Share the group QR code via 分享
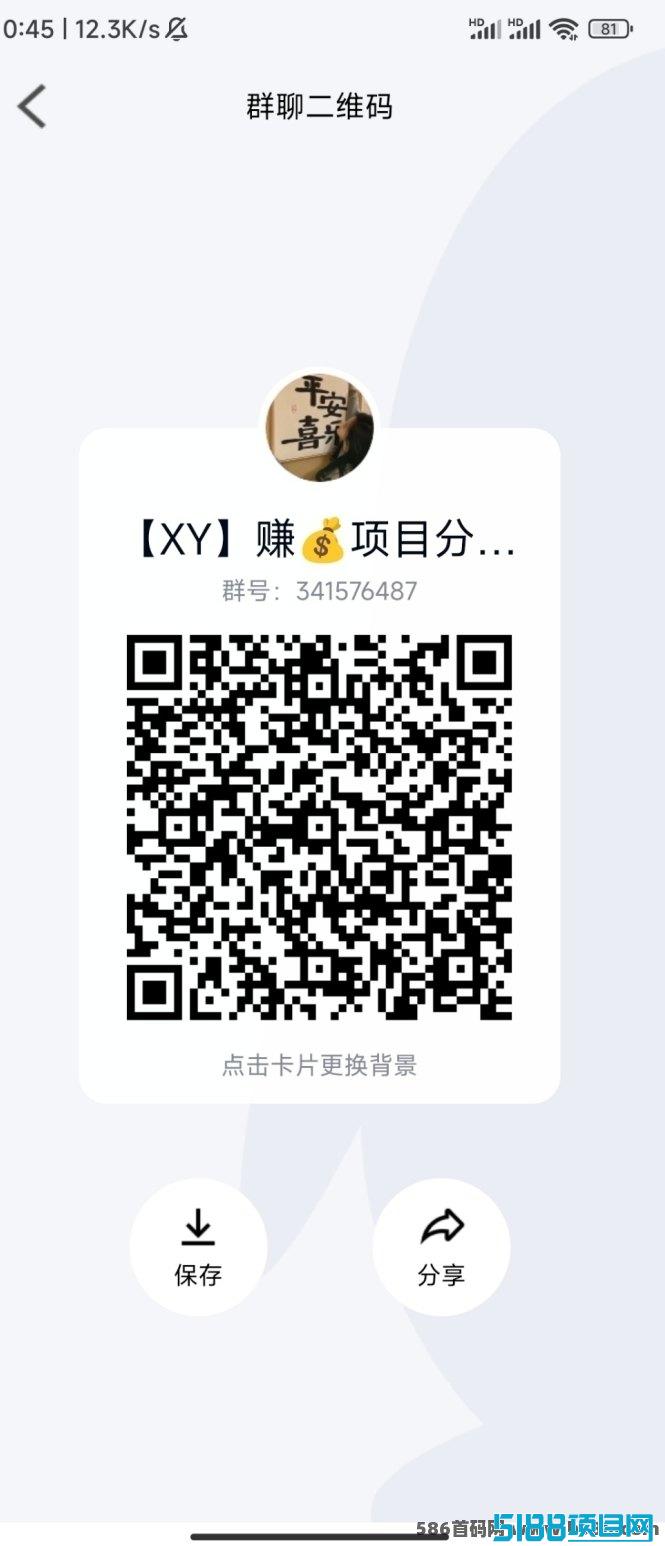Image resolution: width=665 pixels, height=1546 pixels. (441, 1246)
